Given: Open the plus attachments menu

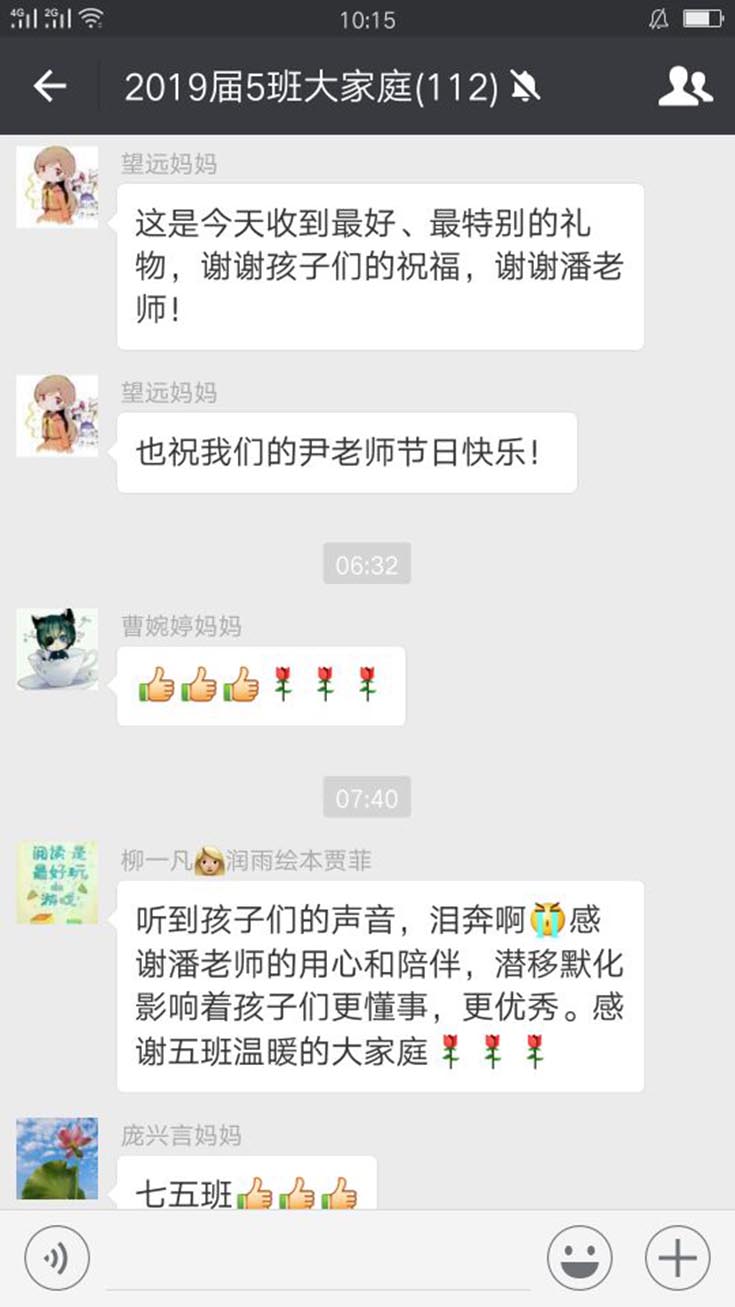Looking at the screenshot, I should click(x=677, y=1257).
